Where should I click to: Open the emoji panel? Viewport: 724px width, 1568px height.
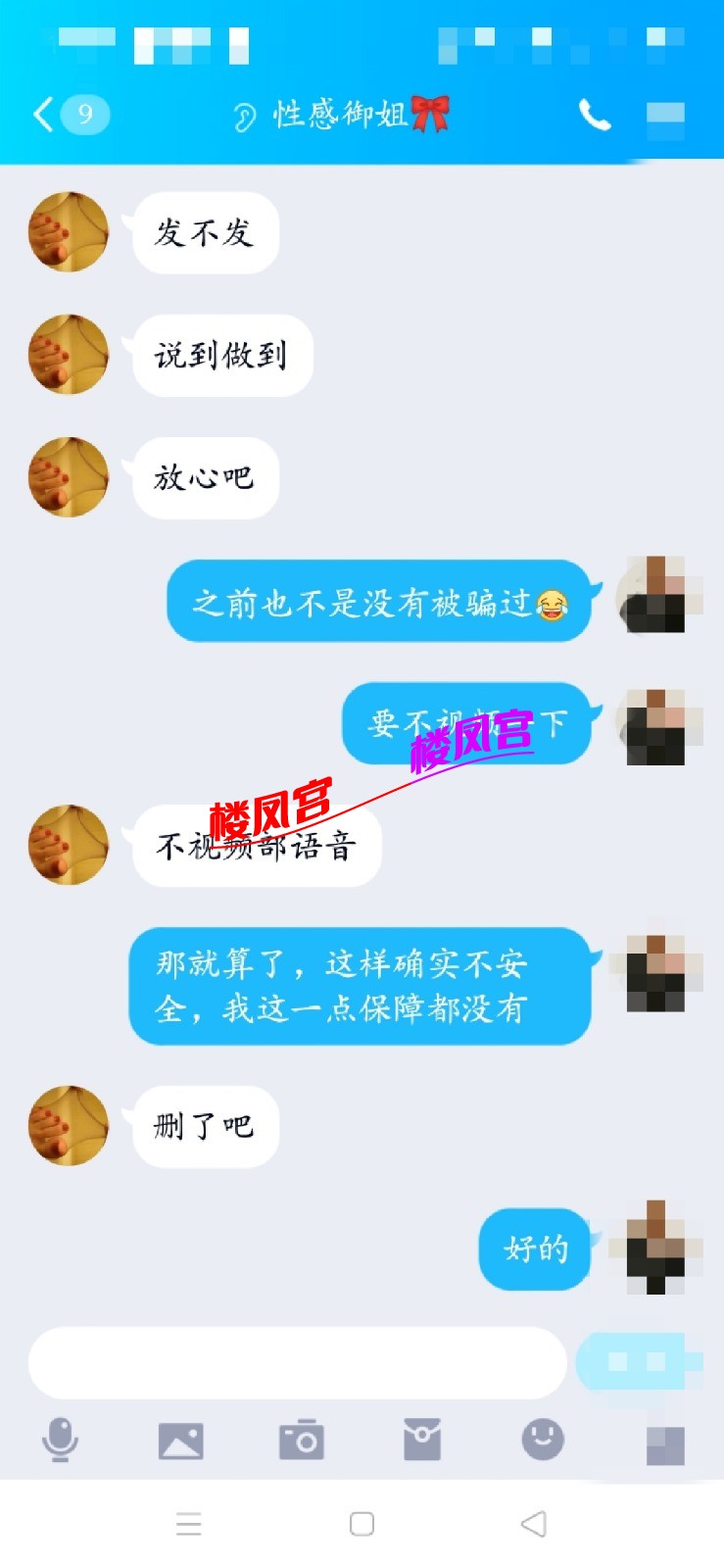coord(542,1440)
